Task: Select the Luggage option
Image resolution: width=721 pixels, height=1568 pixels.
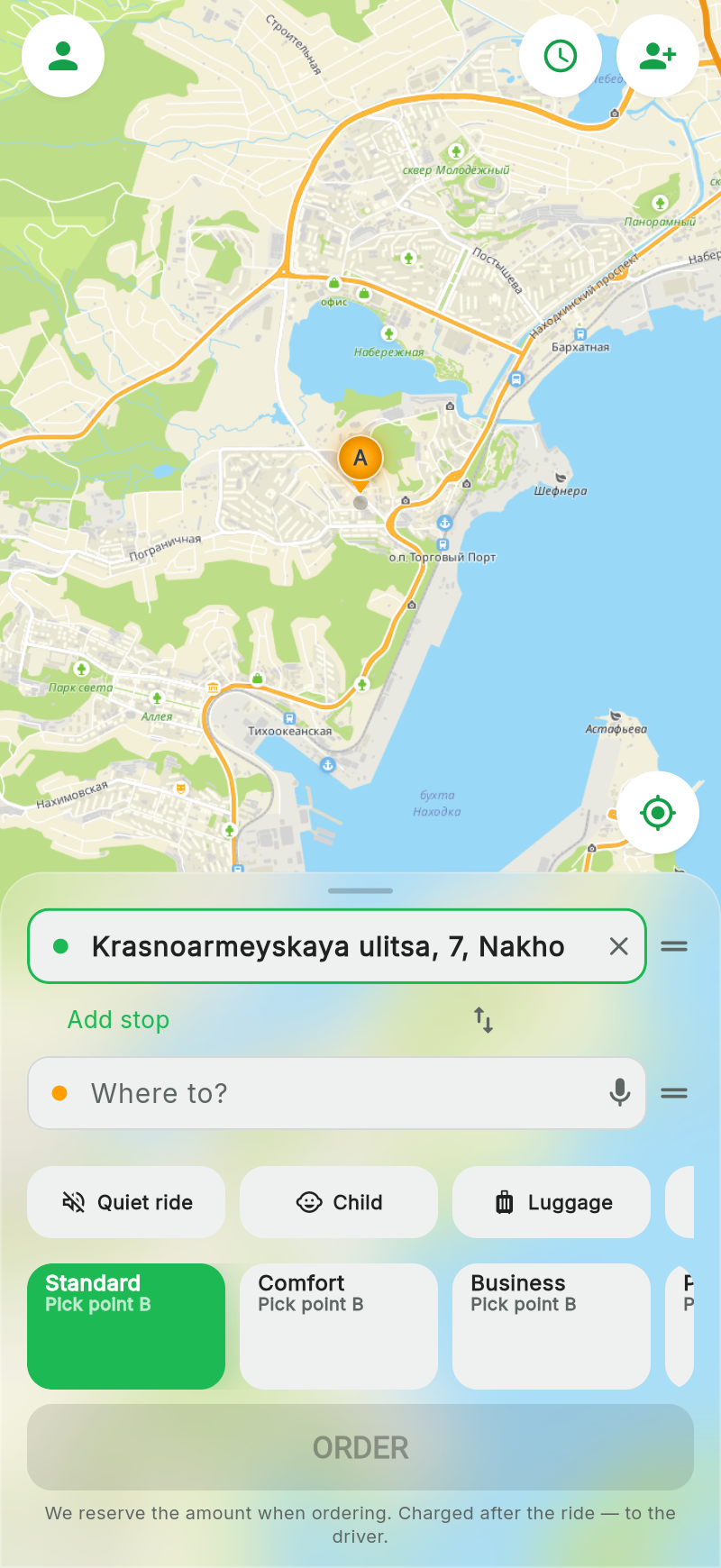Action: coord(552,1202)
